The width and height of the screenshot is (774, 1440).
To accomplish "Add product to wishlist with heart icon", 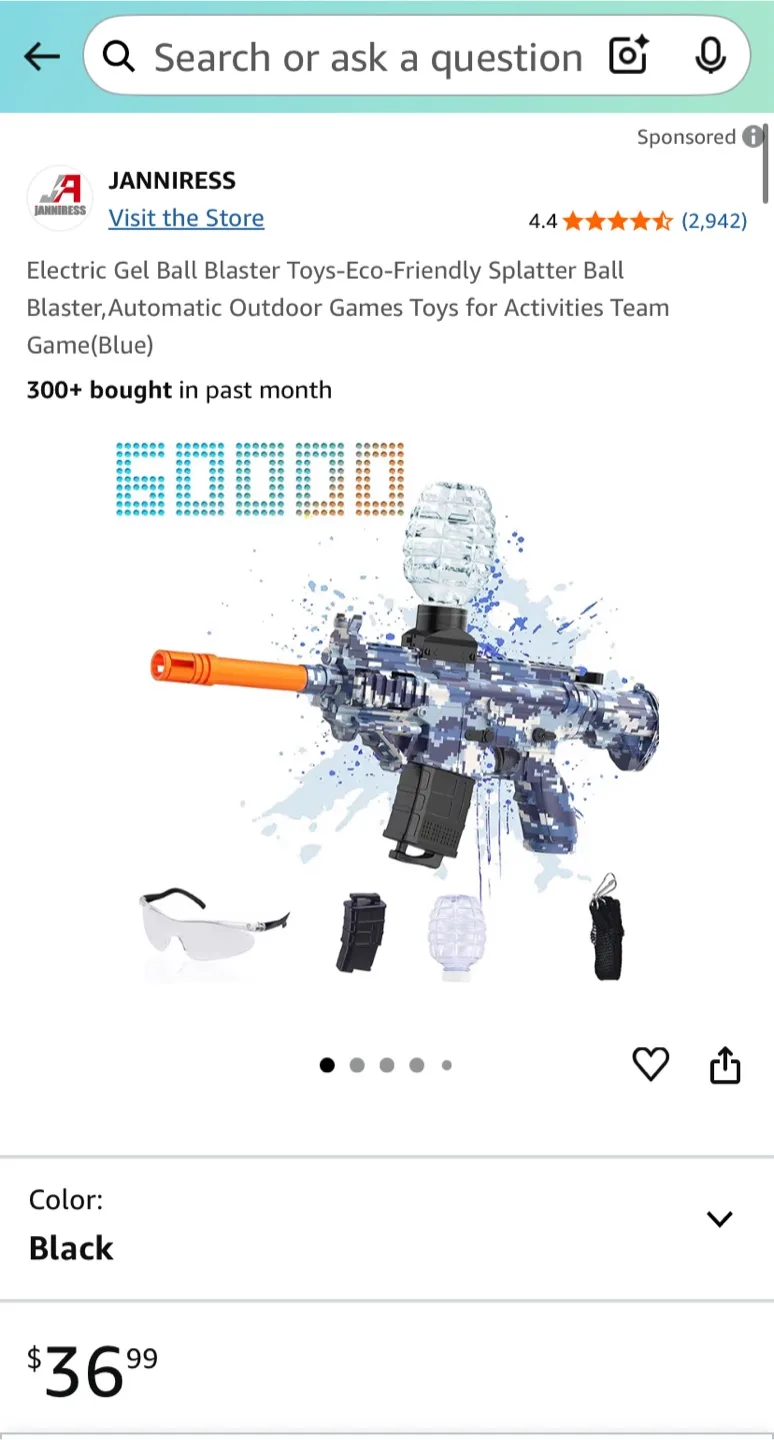I will 651,1064.
